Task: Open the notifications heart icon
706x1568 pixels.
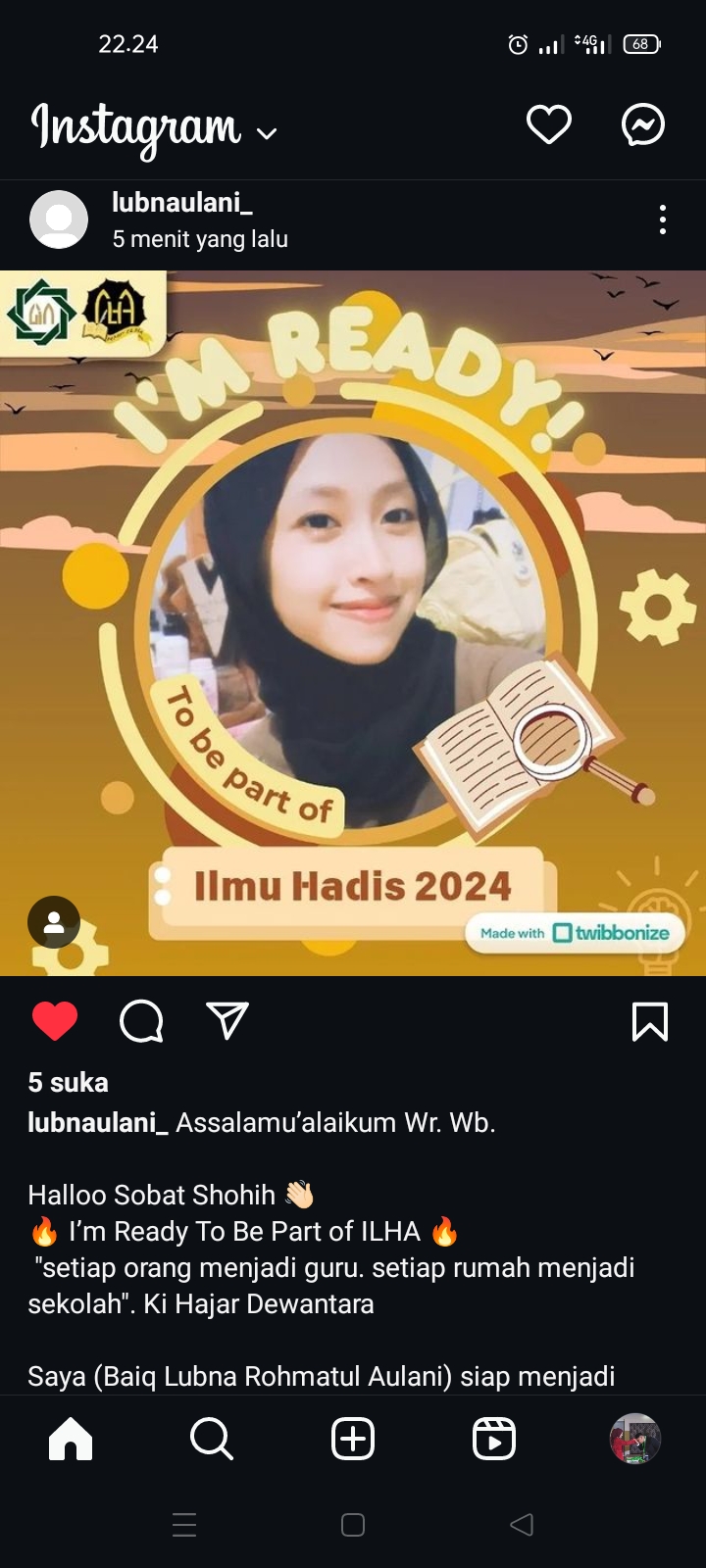Action: click(x=548, y=125)
